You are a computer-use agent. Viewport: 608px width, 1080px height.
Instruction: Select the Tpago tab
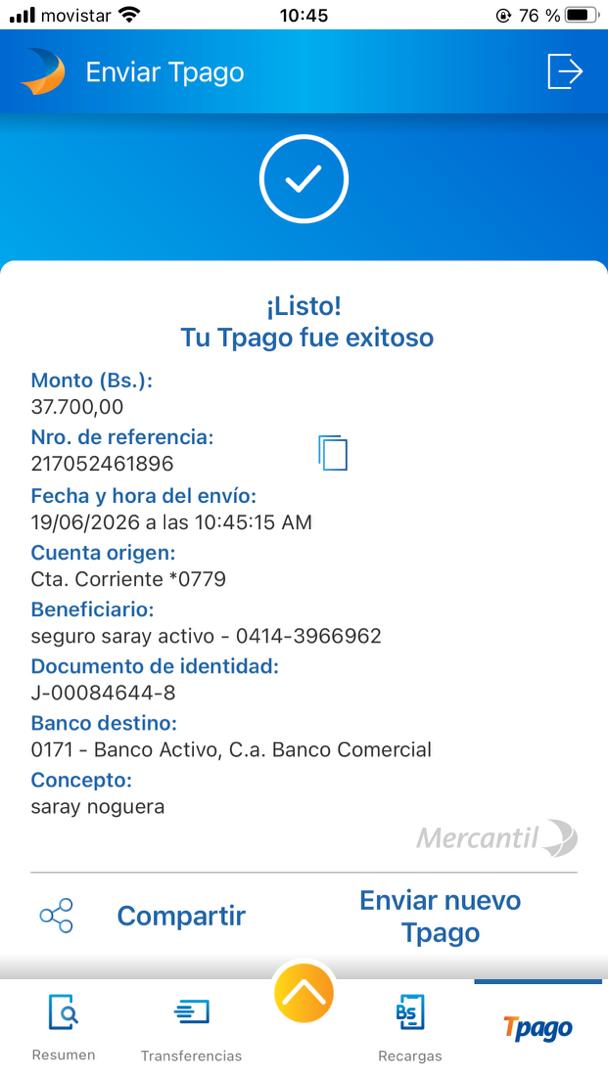coord(538,1028)
